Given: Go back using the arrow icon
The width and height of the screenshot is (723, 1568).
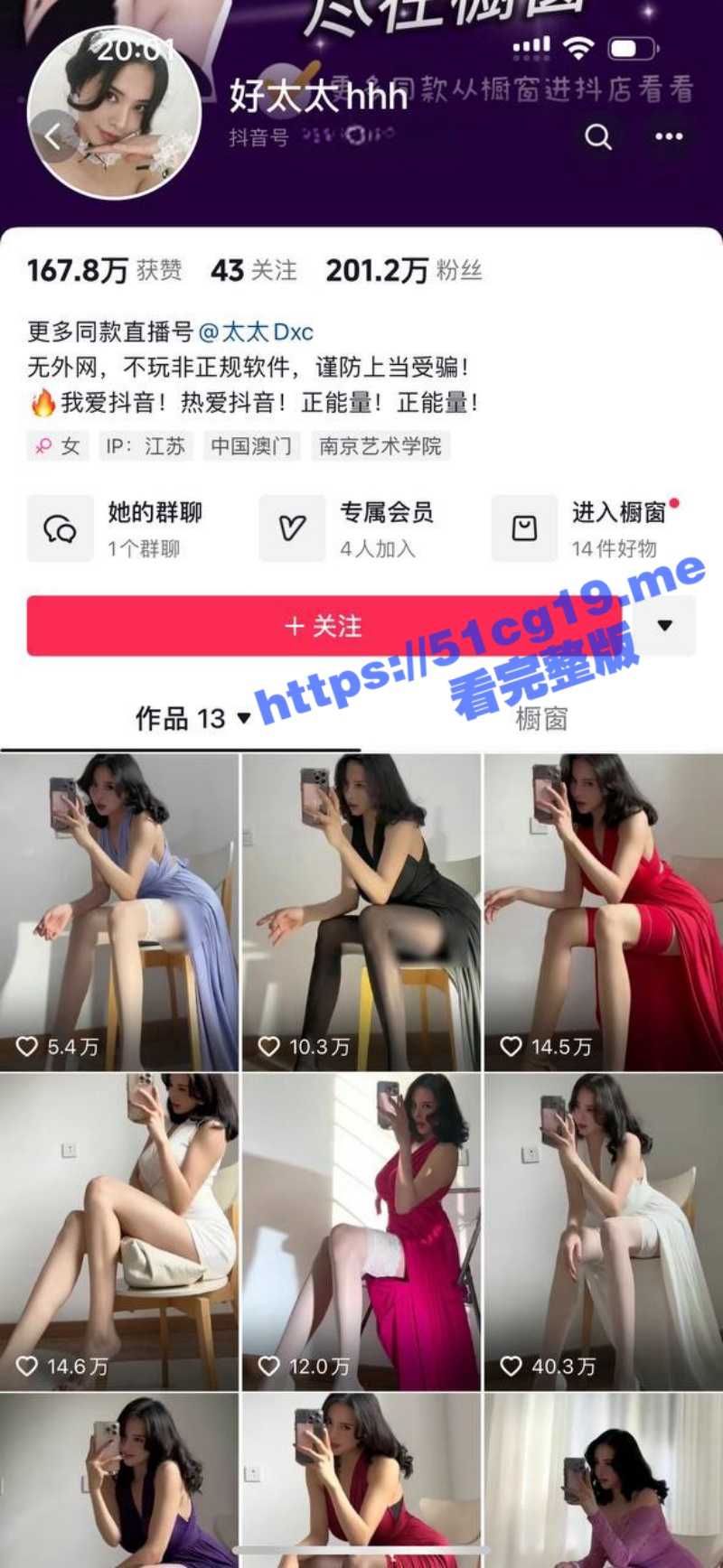Looking at the screenshot, I should [x=53, y=137].
